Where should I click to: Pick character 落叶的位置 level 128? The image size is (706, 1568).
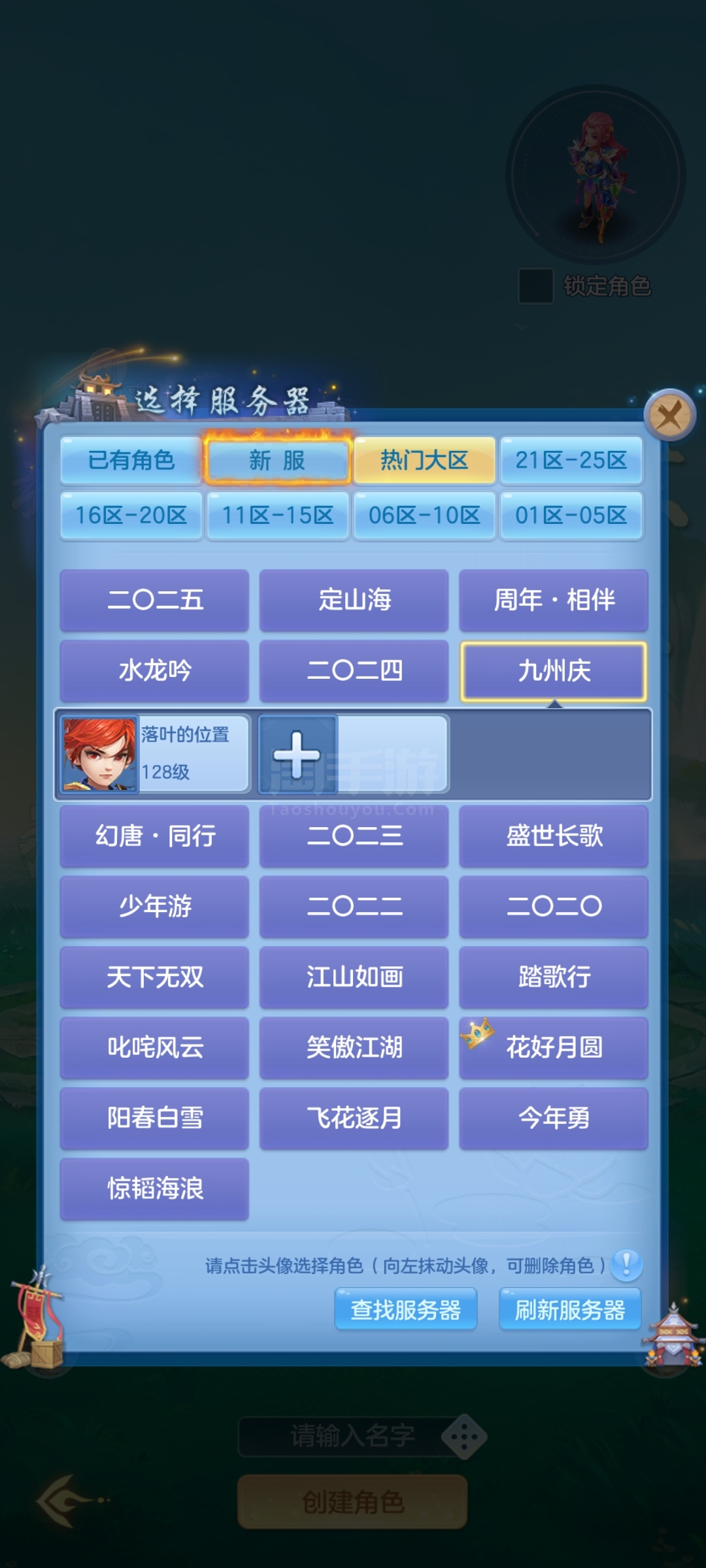tap(155, 754)
